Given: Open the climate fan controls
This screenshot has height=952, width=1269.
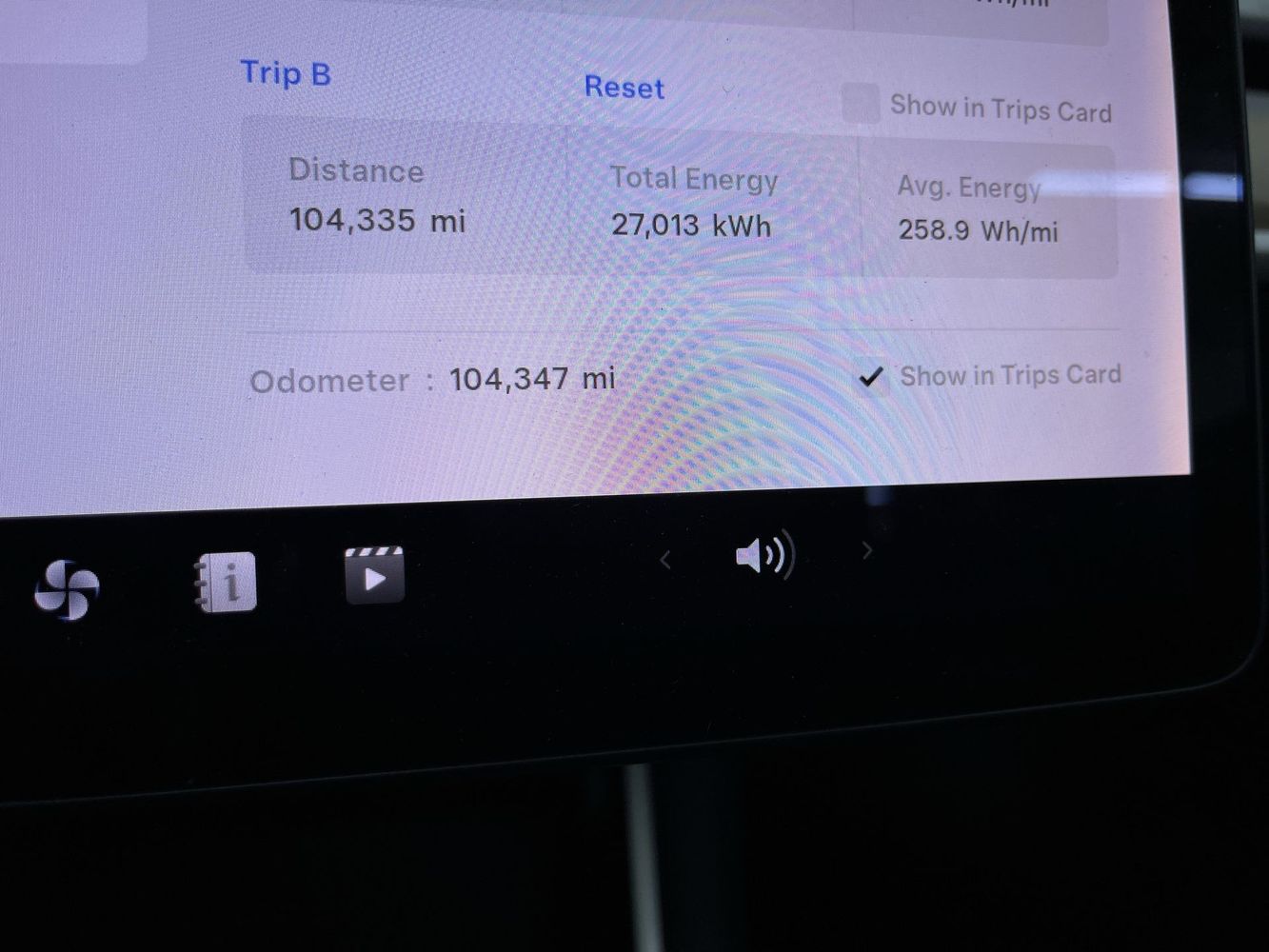Looking at the screenshot, I should pos(66,589).
